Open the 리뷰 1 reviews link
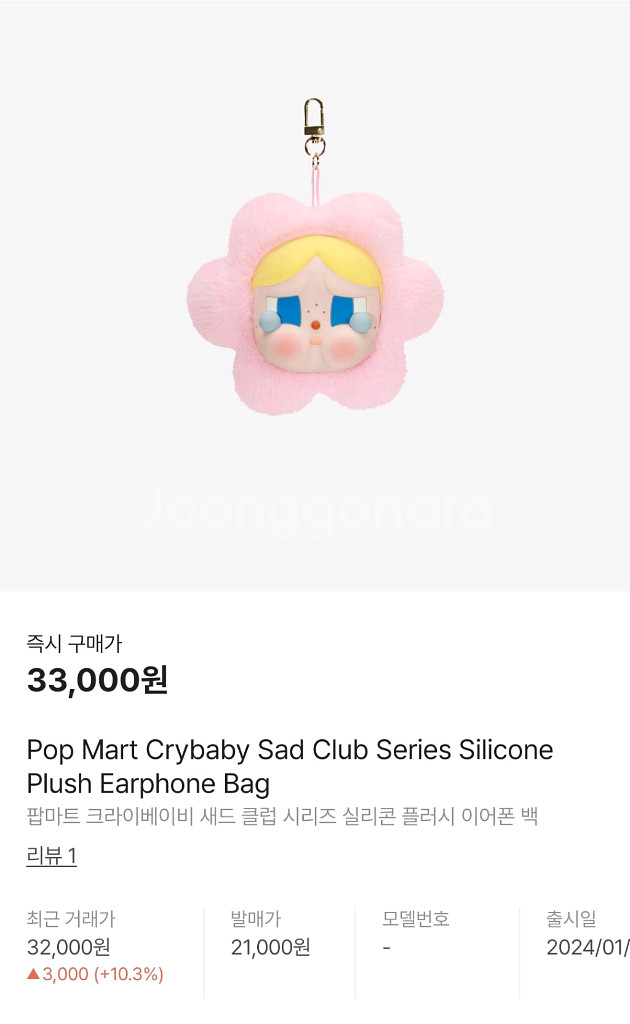 51,856
